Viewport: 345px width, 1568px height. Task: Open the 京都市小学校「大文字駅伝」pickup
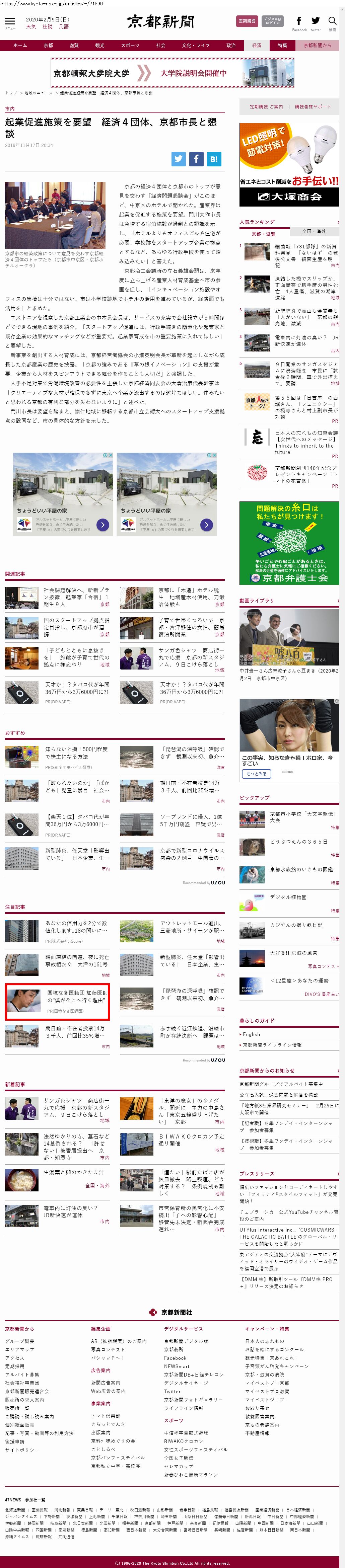302,816
